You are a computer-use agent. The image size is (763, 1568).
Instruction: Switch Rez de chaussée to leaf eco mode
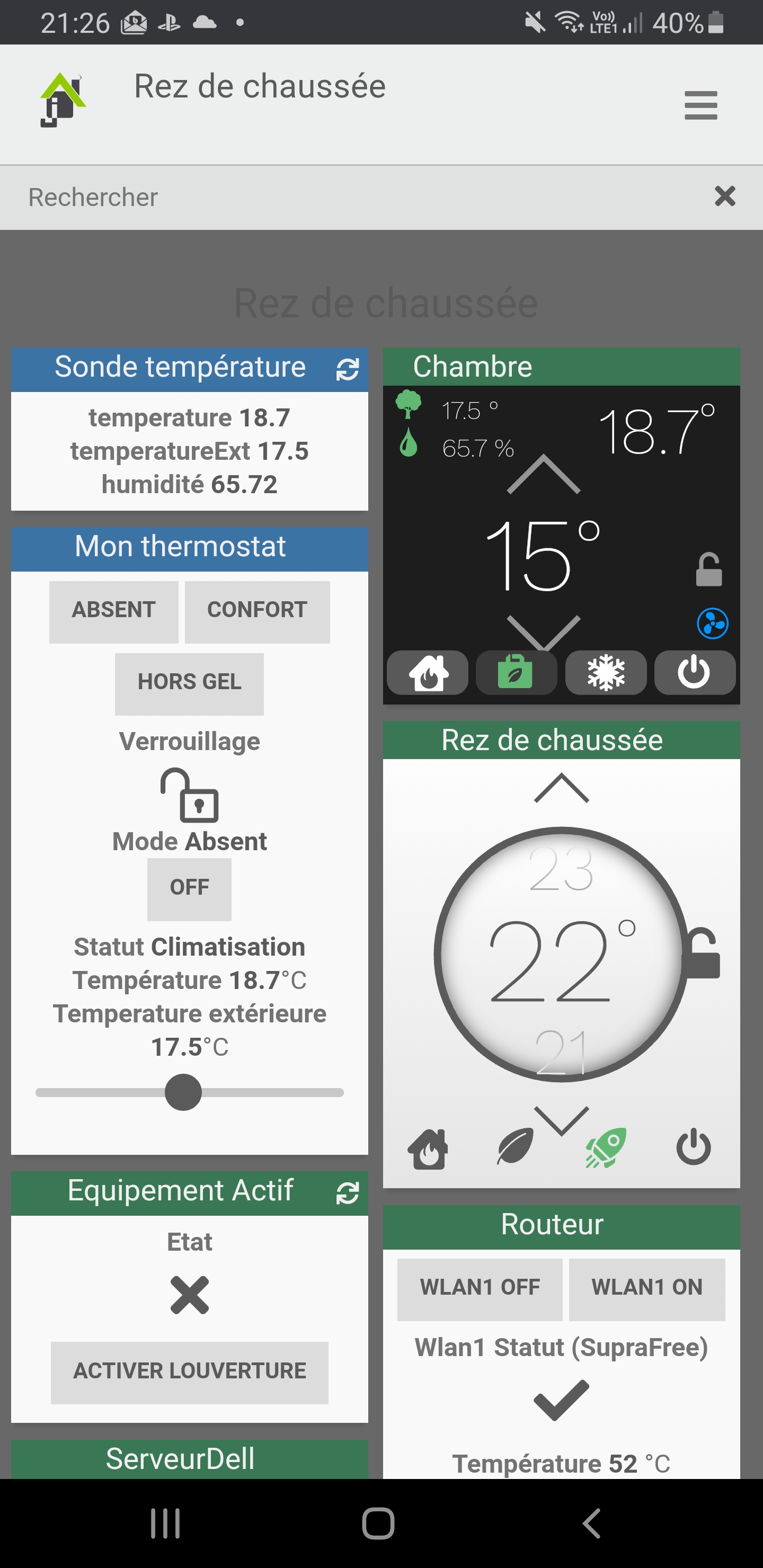point(515,1147)
